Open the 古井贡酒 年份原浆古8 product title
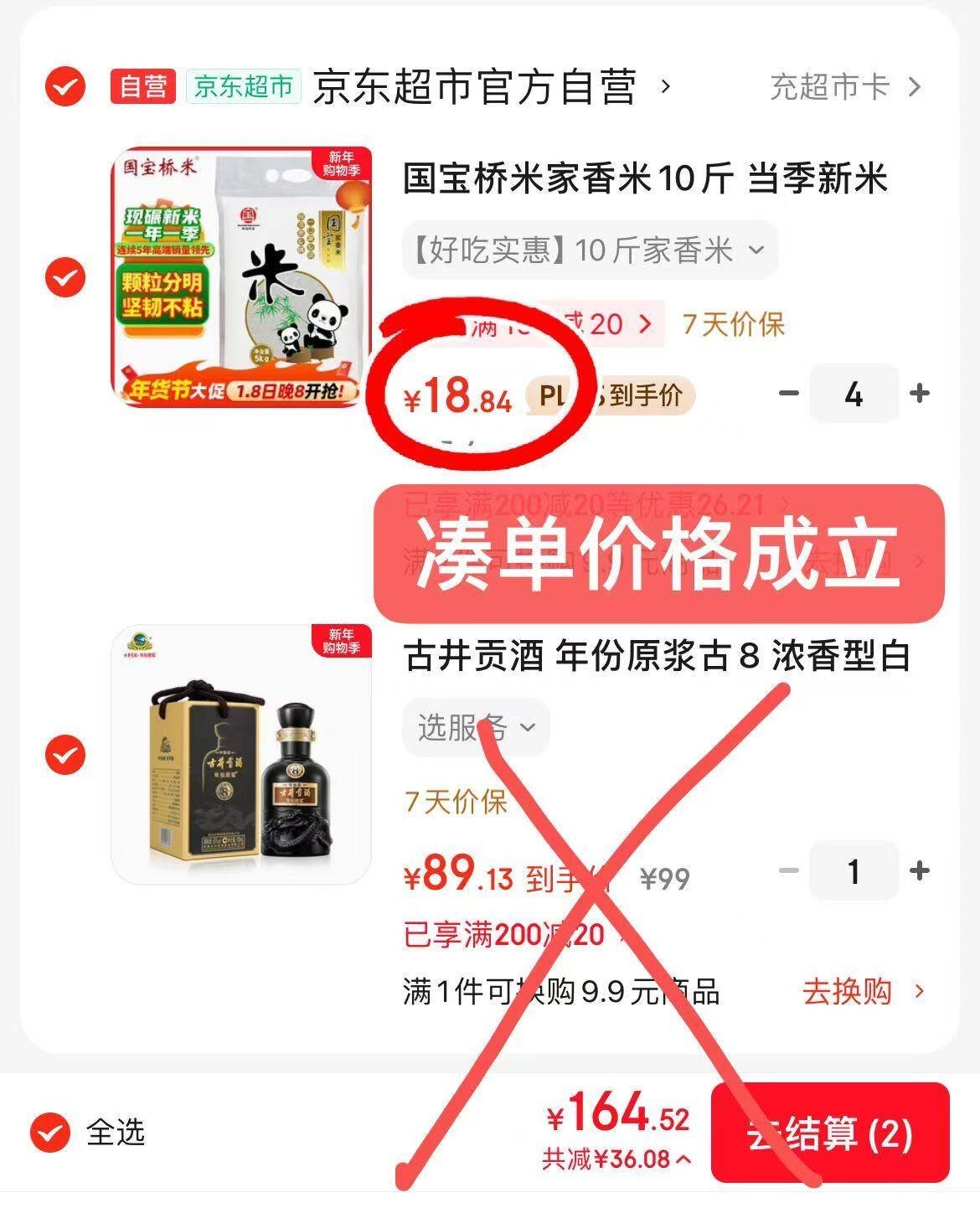The image size is (980, 1208). point(657,657)
